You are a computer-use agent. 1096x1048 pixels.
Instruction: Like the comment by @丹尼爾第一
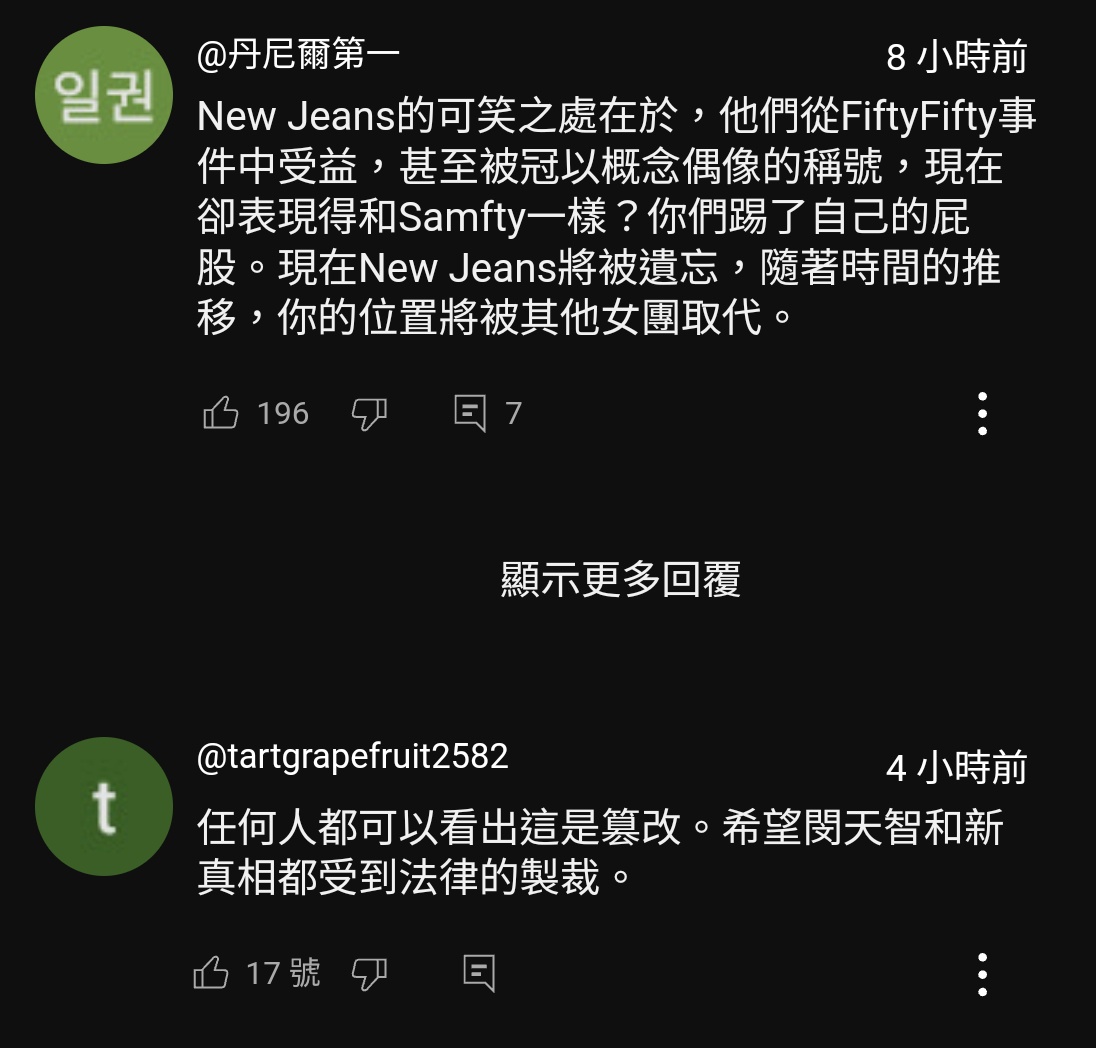221,413
